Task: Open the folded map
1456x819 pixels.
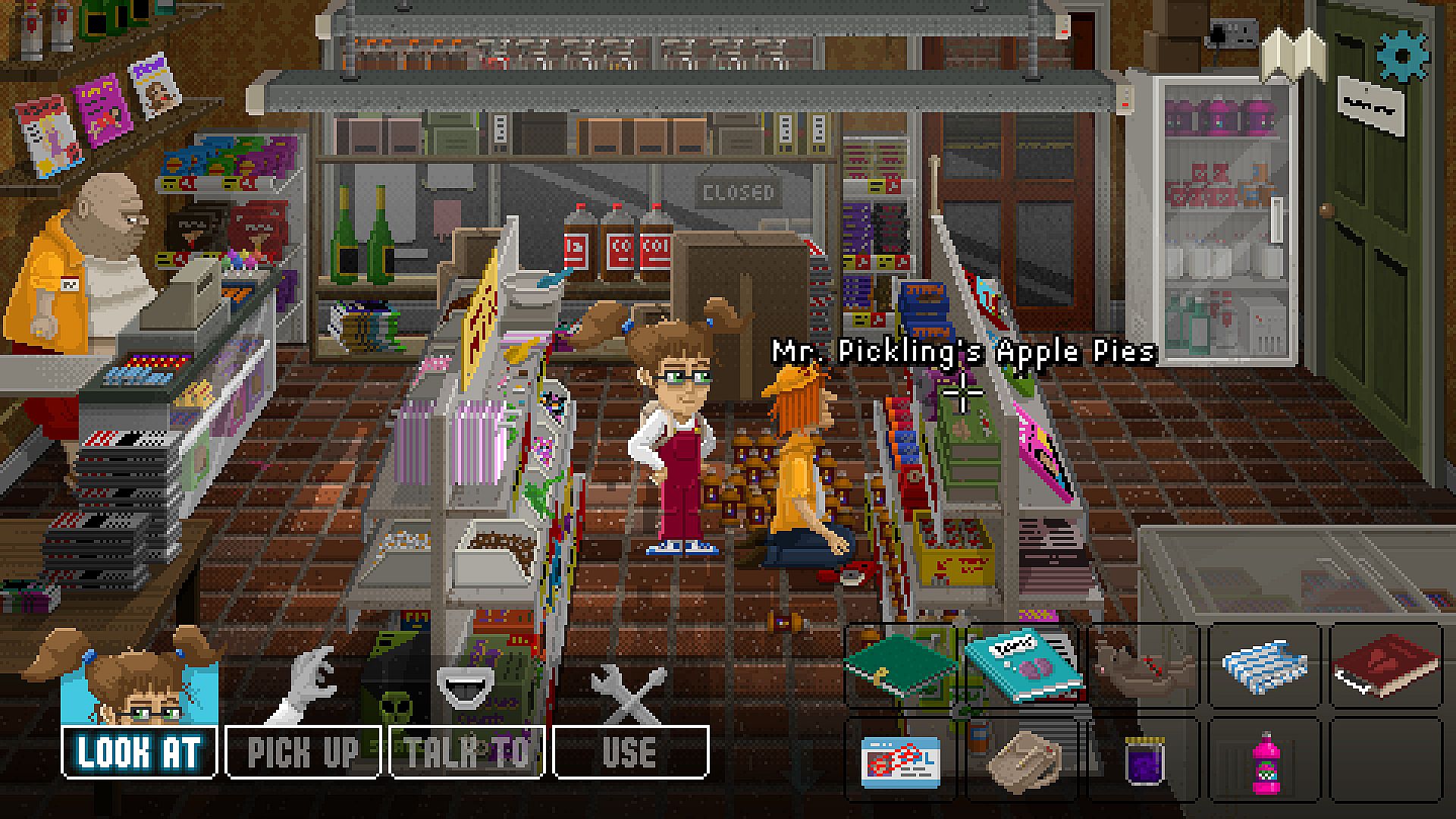Action: pyautogui.click(x=1294, y=55)
